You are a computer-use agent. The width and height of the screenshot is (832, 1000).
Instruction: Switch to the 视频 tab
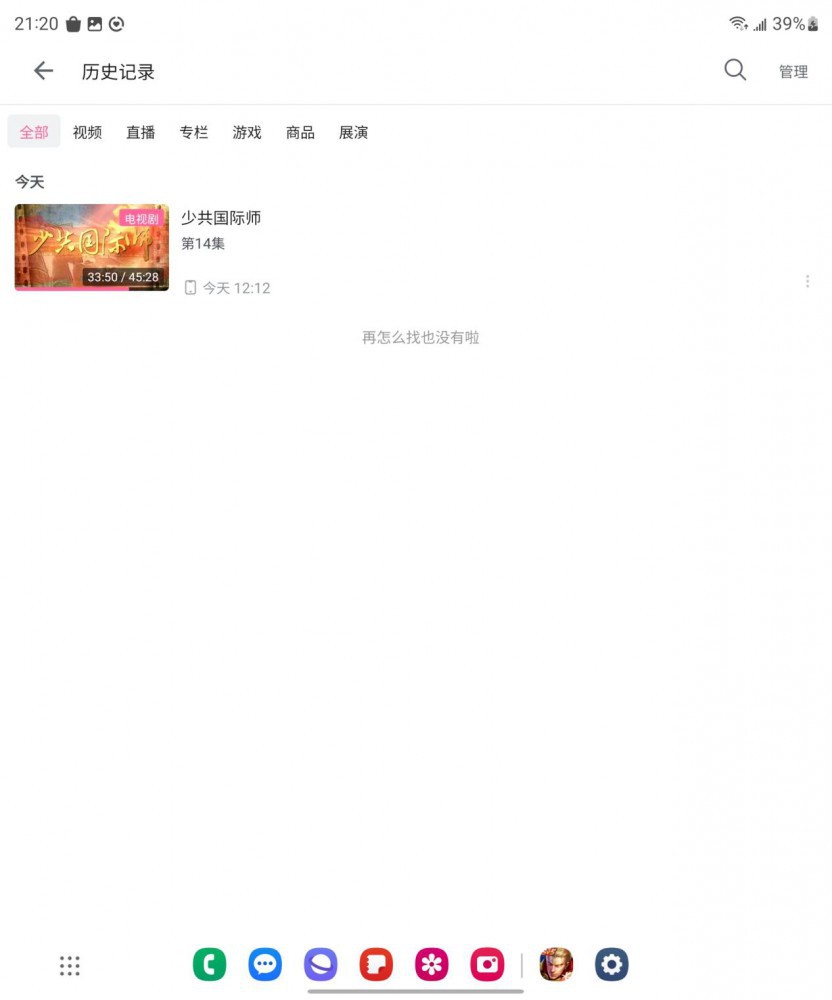[87, 132]
